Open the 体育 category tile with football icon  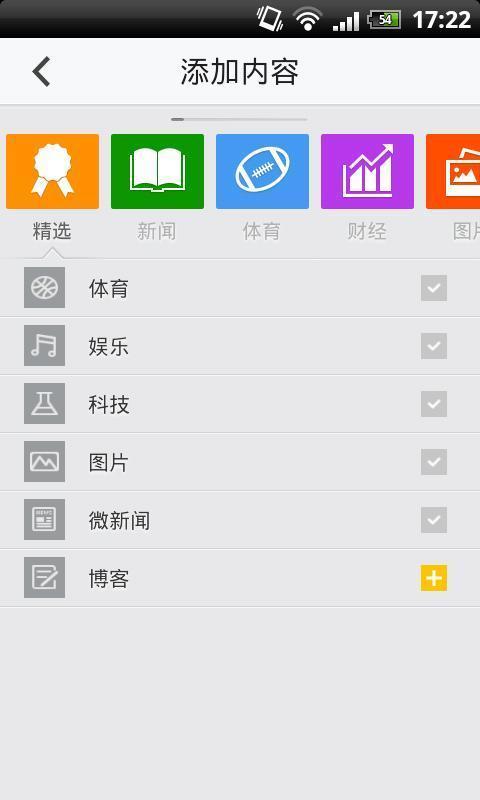262,171
